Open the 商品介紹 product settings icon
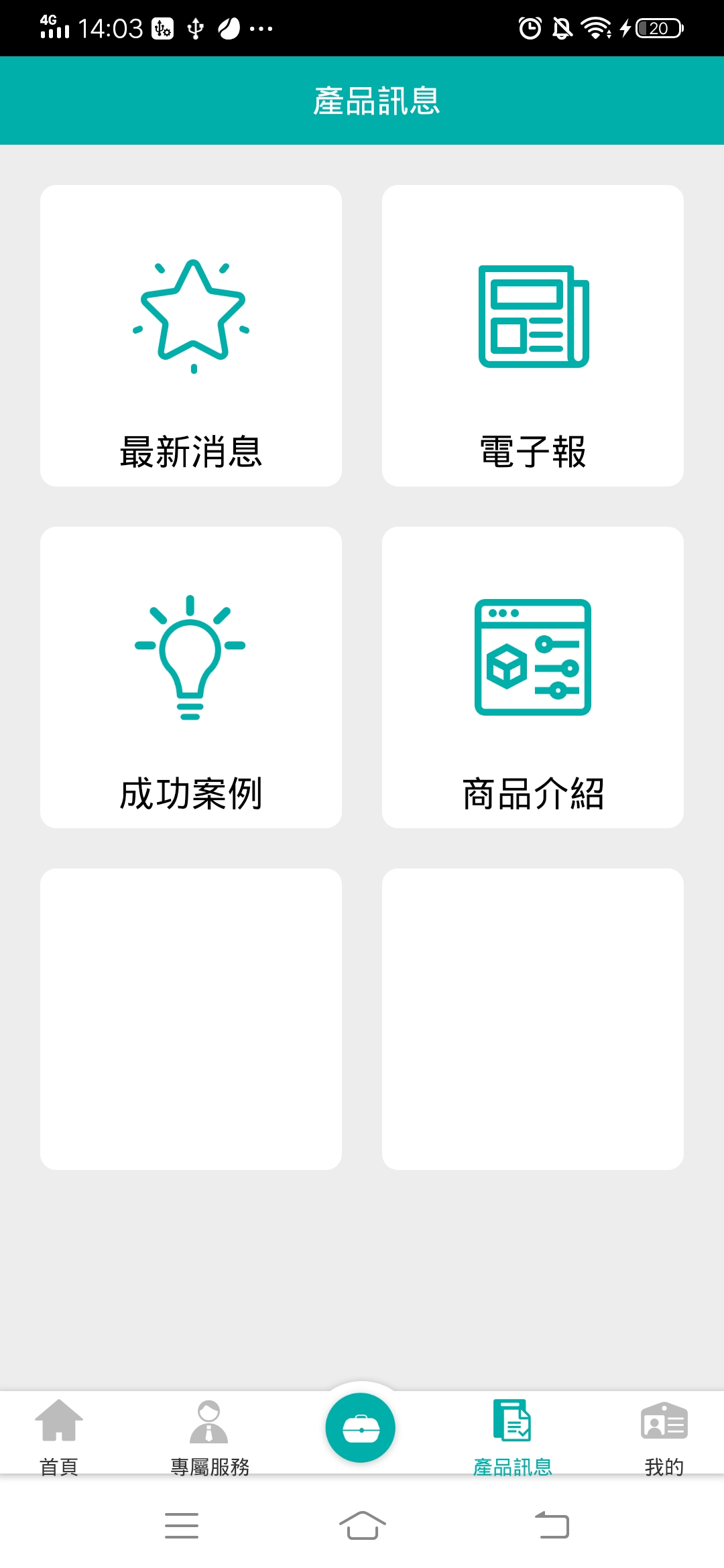This screenshot has height=1568, width=724. [533, 657]
